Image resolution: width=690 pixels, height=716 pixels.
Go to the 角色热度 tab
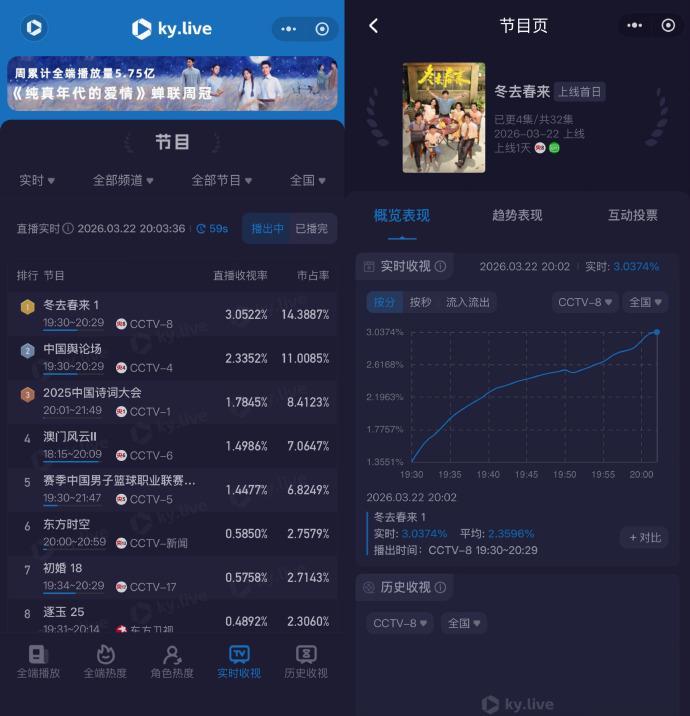click(172, 662)
